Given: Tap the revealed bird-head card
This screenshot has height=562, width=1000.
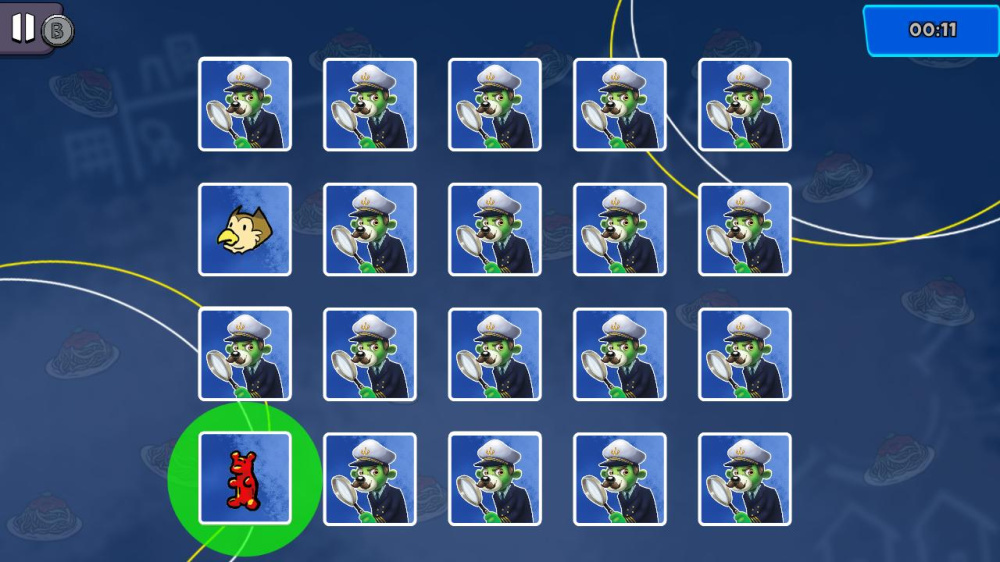Looking at the screenshot, I should pos(244,229).
